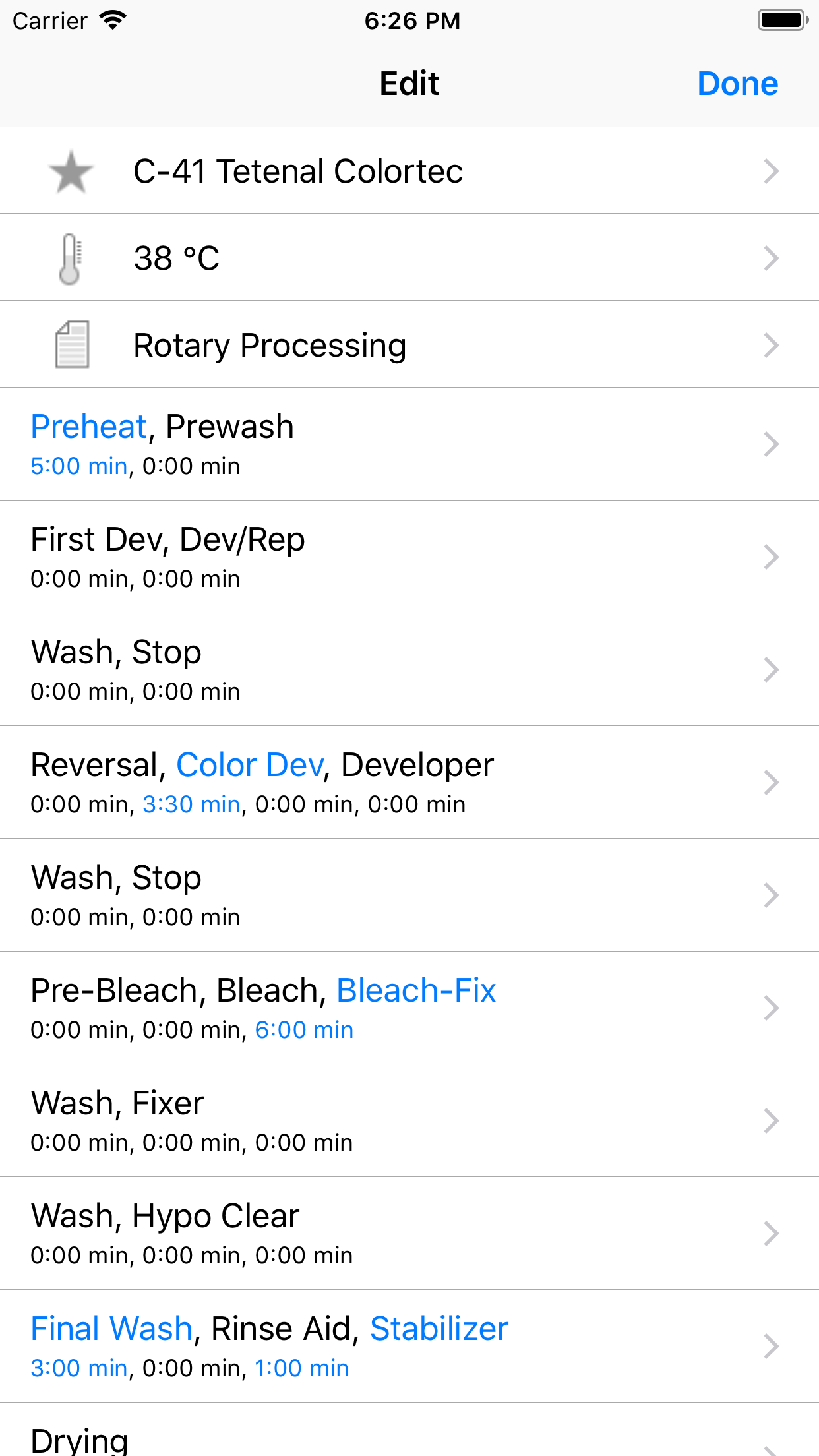Open the C-41 Tetenal Colortec name row
Screen dimensions: 819x1456
tap(409, 171)
